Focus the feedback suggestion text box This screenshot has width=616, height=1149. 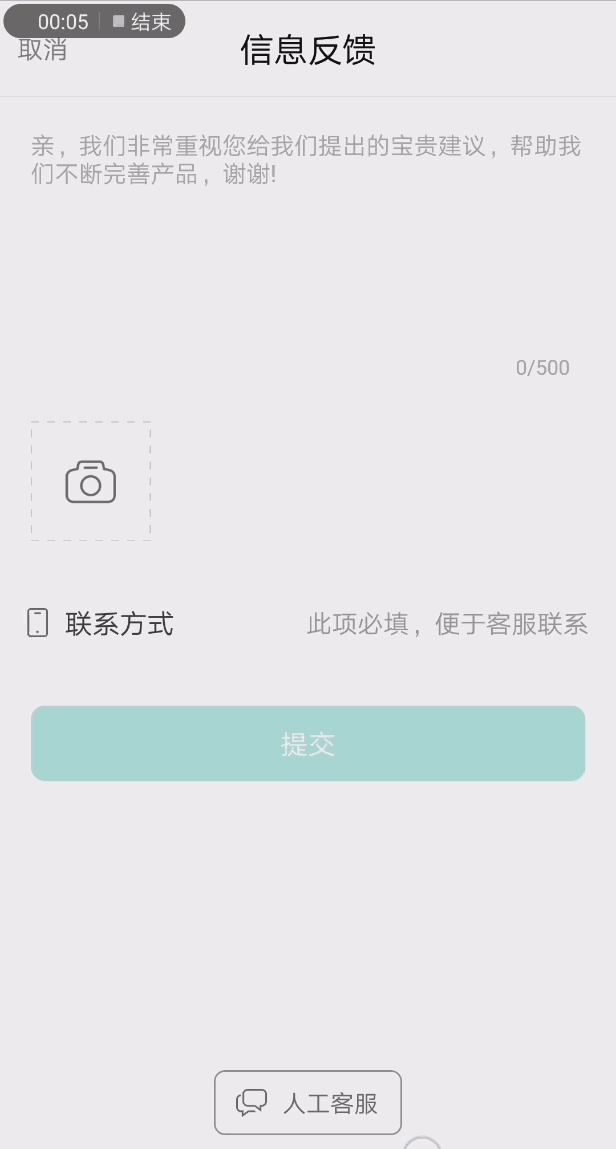click(x=306, y=240)
